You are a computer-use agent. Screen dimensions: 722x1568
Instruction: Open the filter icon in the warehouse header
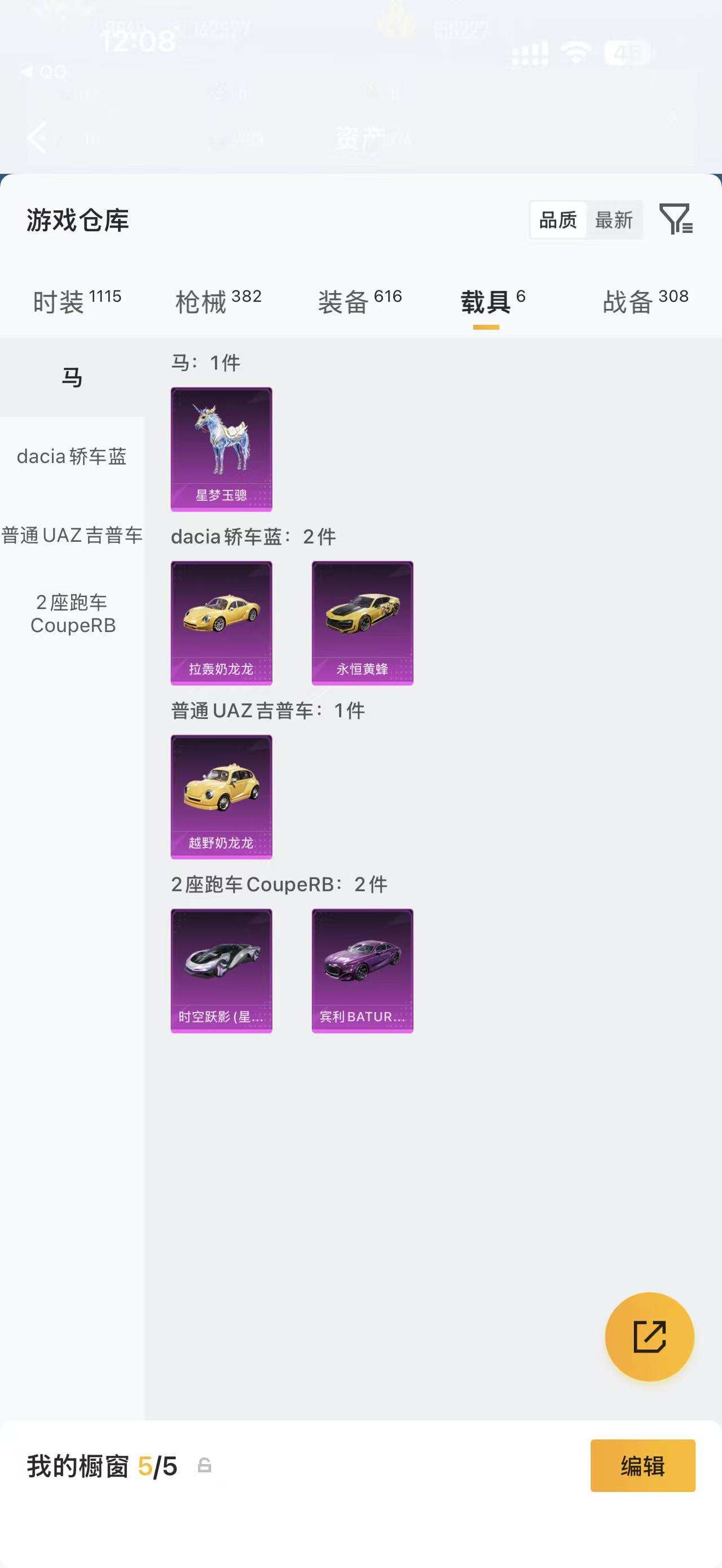[x=675, y=219]
